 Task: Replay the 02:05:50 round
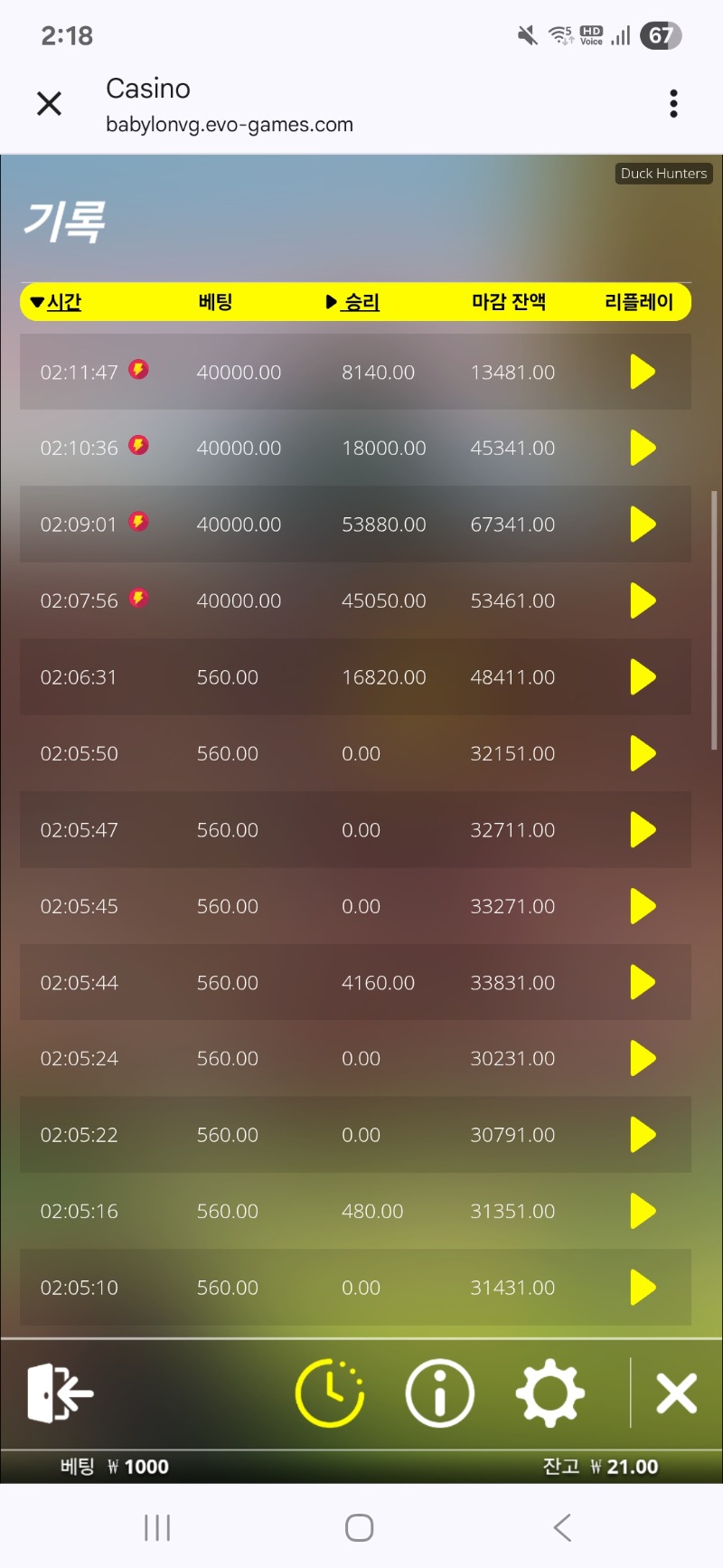(642, 753)
